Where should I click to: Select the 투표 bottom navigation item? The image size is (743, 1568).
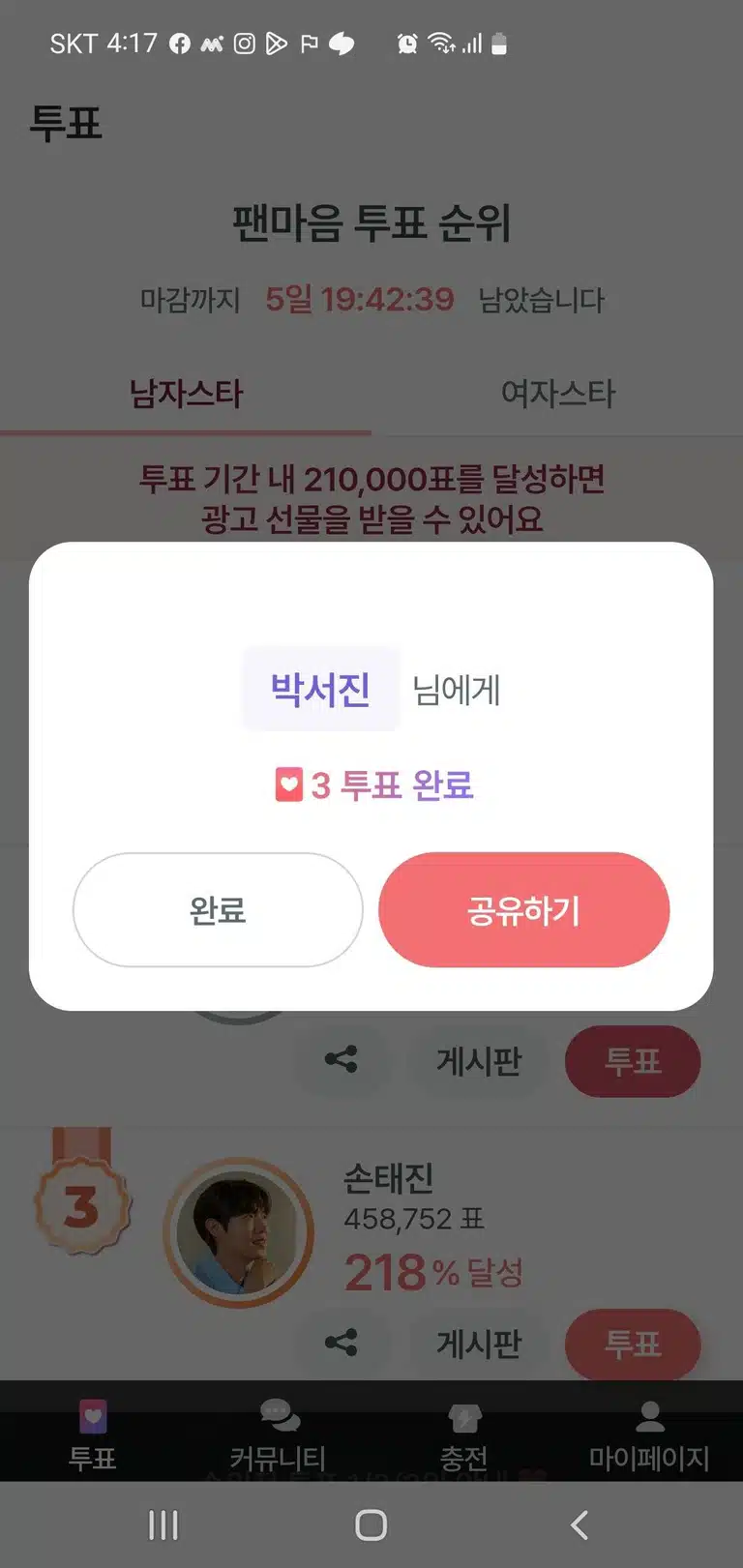[93, 1436]
